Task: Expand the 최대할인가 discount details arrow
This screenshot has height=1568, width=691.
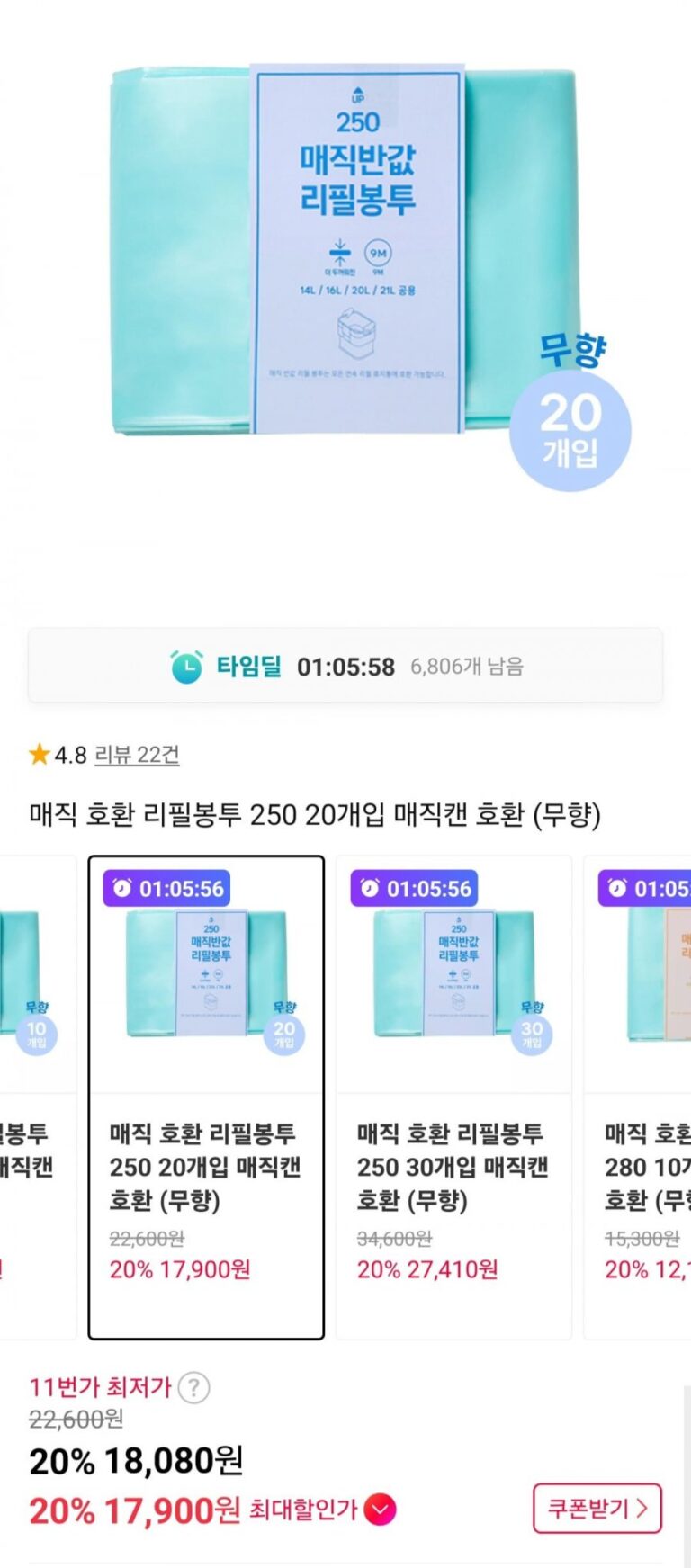Action: point(381,1510)
